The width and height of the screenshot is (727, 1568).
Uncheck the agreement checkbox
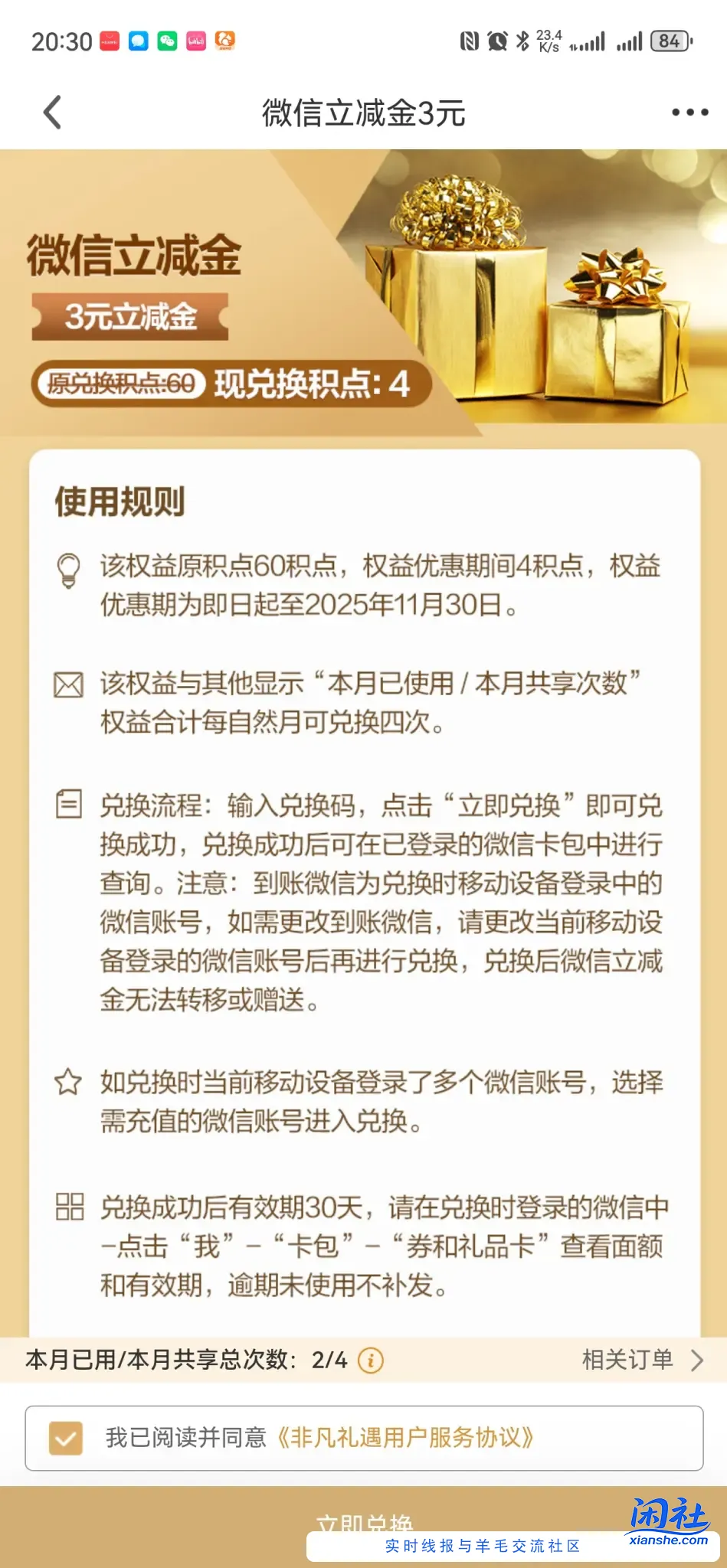(66, 1438)
